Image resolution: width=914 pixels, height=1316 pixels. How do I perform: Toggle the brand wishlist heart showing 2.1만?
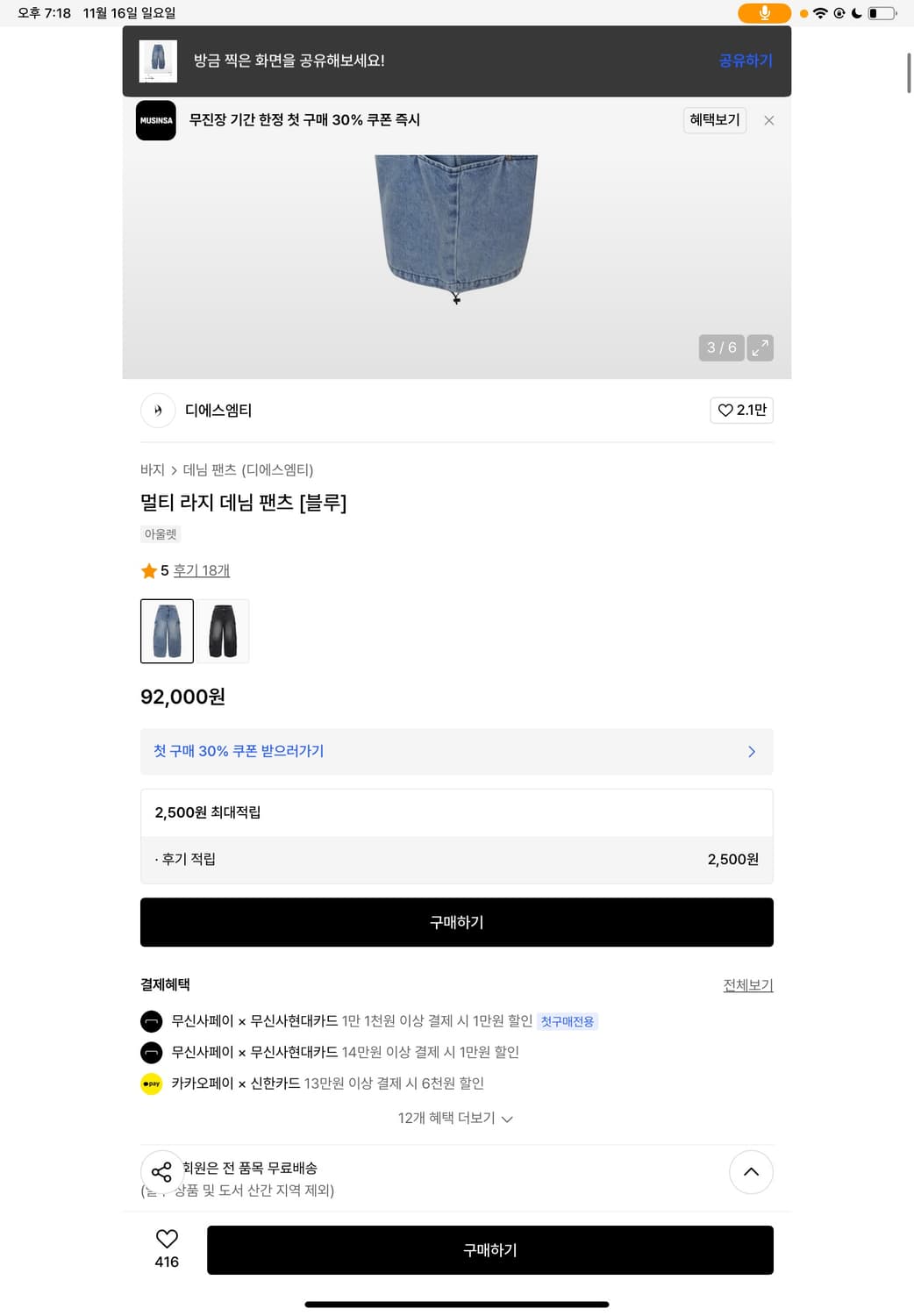point(741,410)
